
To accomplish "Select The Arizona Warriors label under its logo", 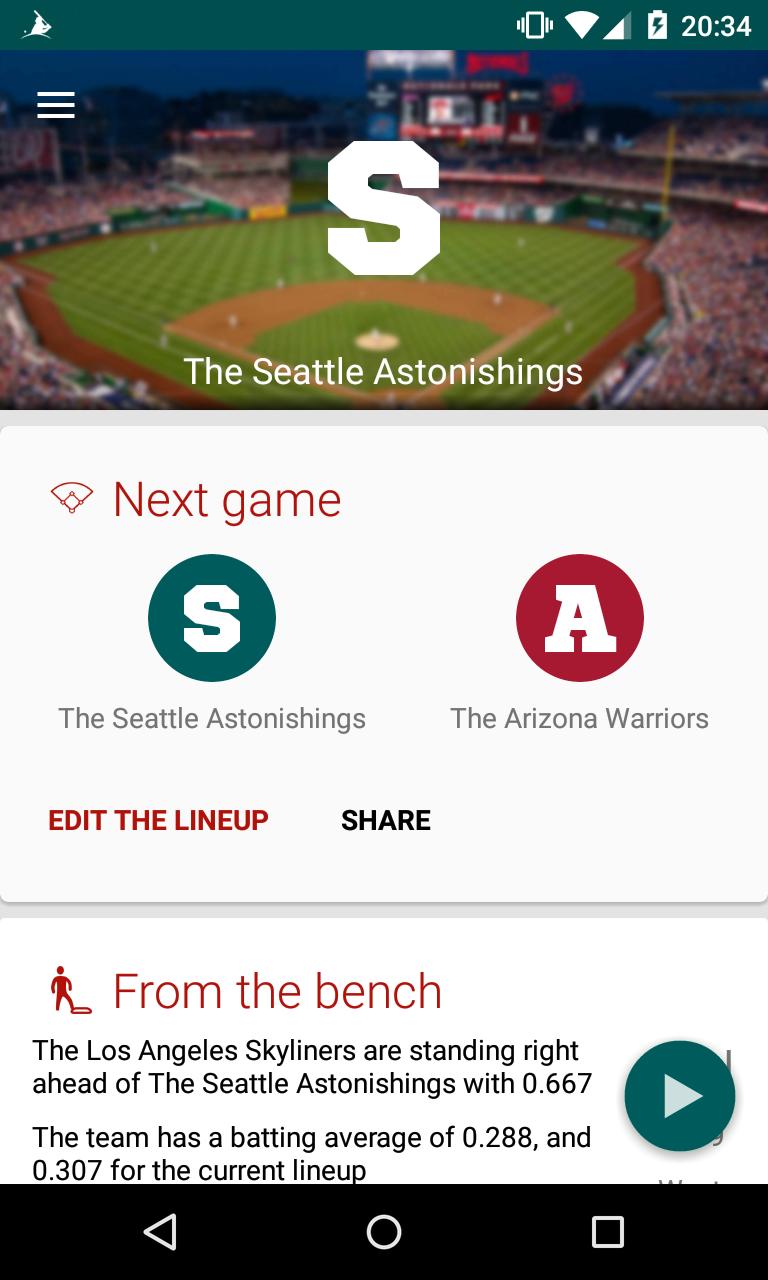I will click(x=580, y=717).
